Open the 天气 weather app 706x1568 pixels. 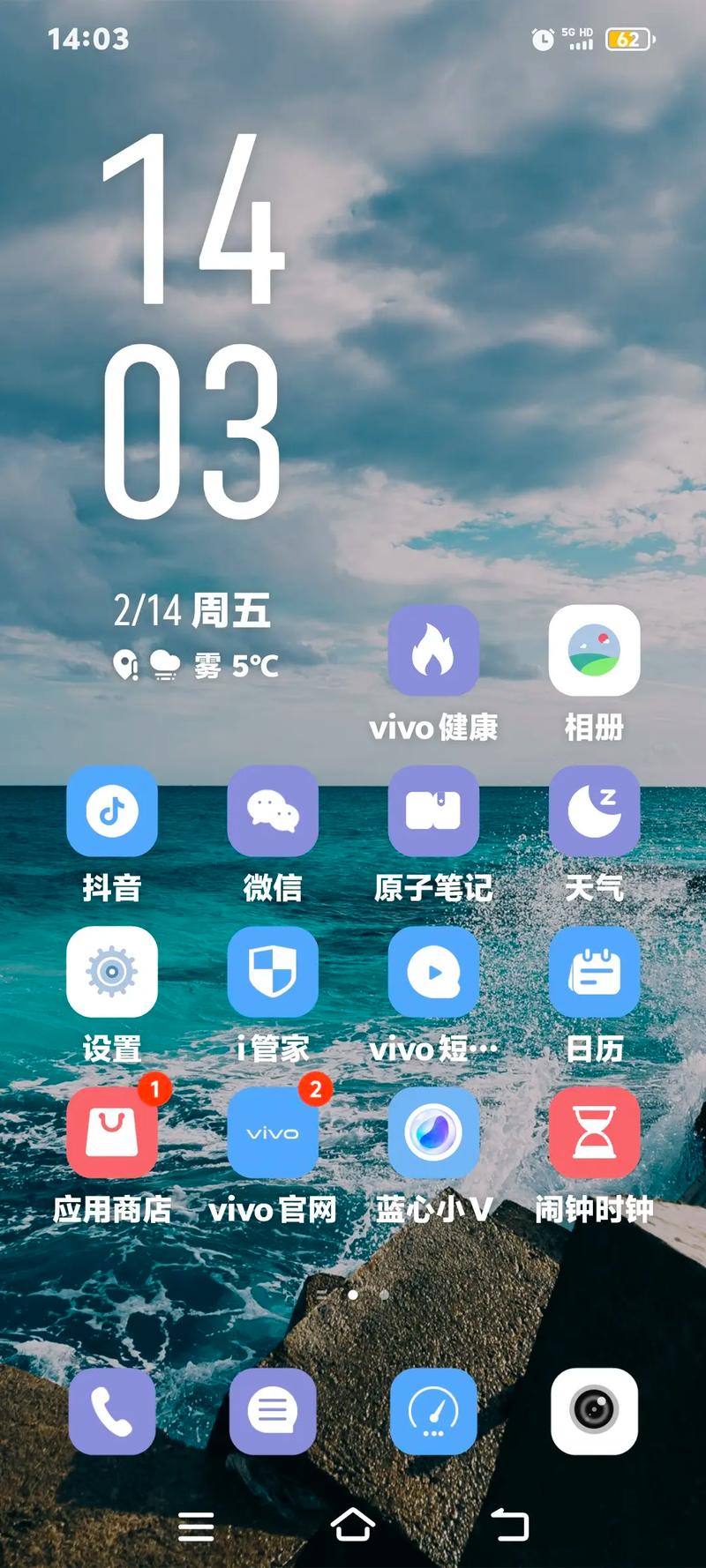pyautogui.click(x=594, y=811)
